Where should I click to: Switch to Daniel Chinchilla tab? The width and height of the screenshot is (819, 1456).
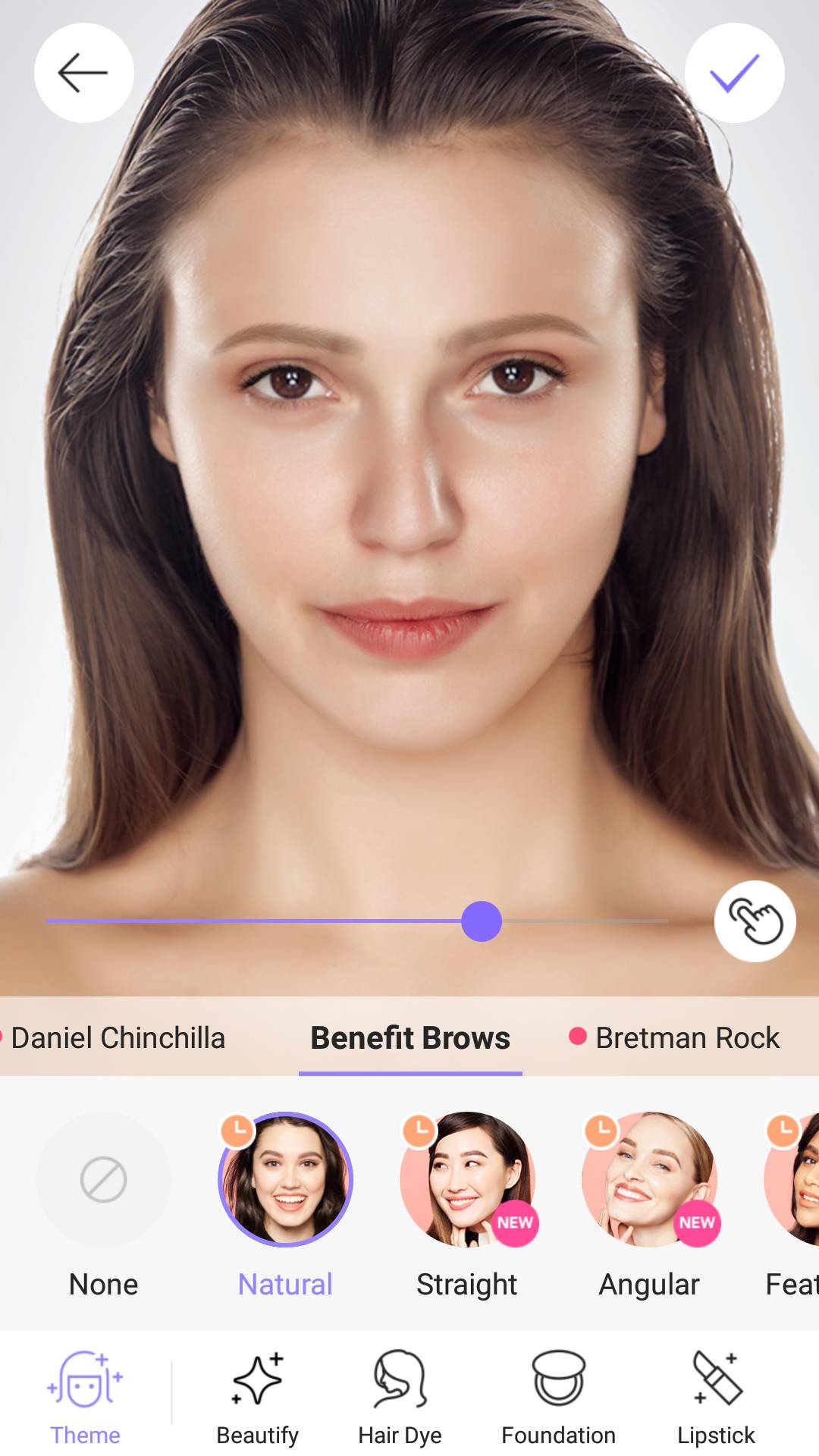(x=118, y=1037)
